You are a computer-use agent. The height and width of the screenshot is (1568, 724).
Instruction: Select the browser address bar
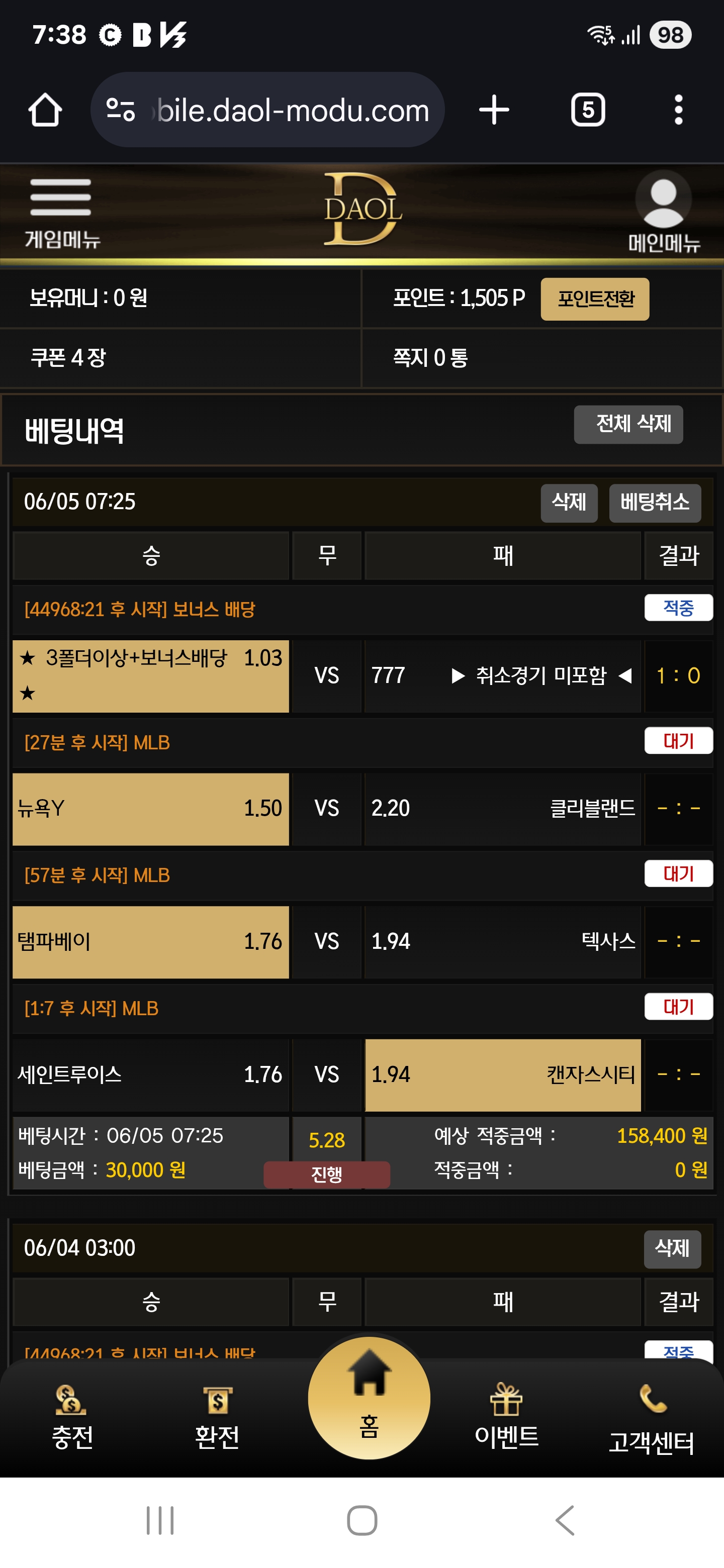click(268, 110)
